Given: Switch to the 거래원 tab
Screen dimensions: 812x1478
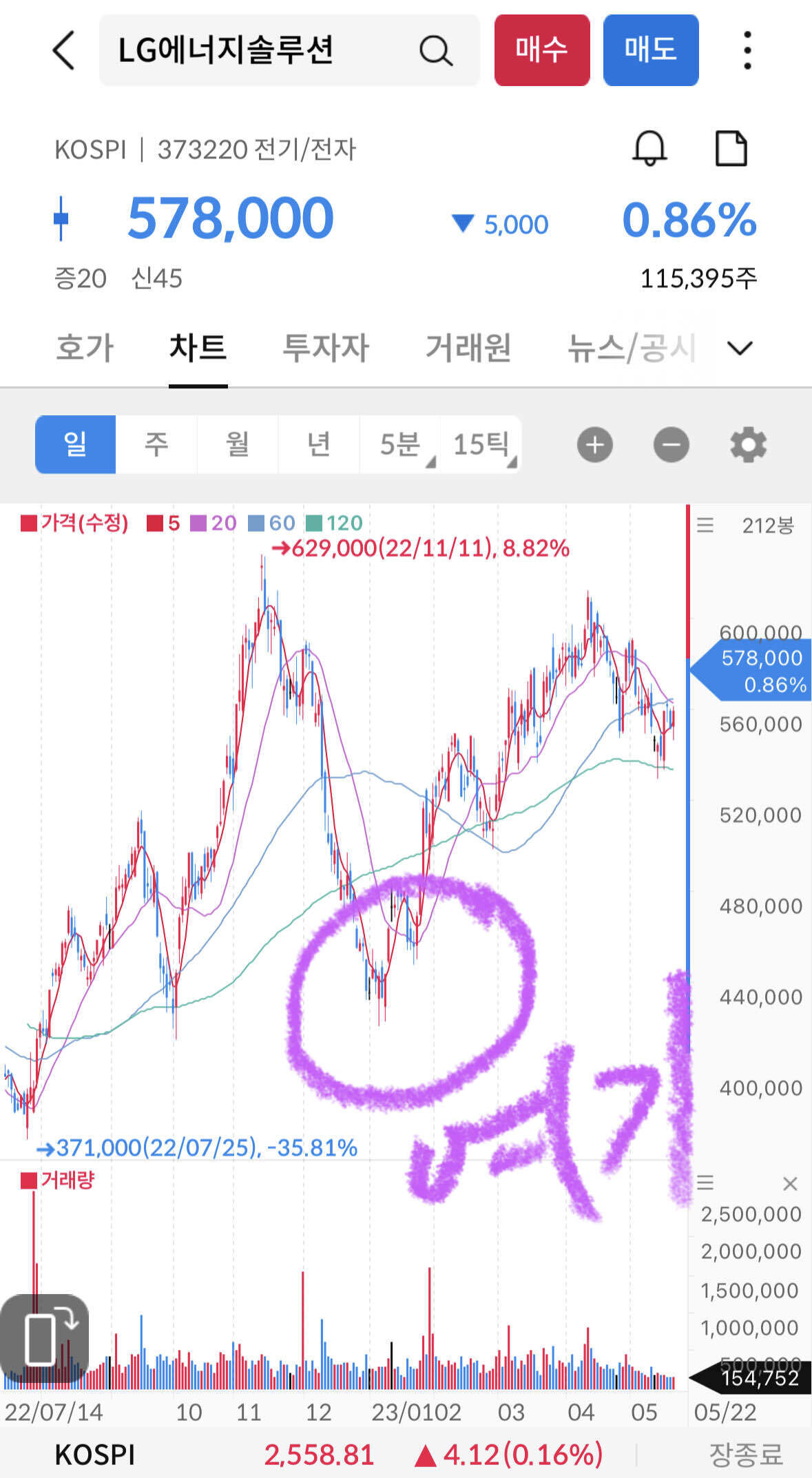Looking at the screenshot, I should [468, 348].
